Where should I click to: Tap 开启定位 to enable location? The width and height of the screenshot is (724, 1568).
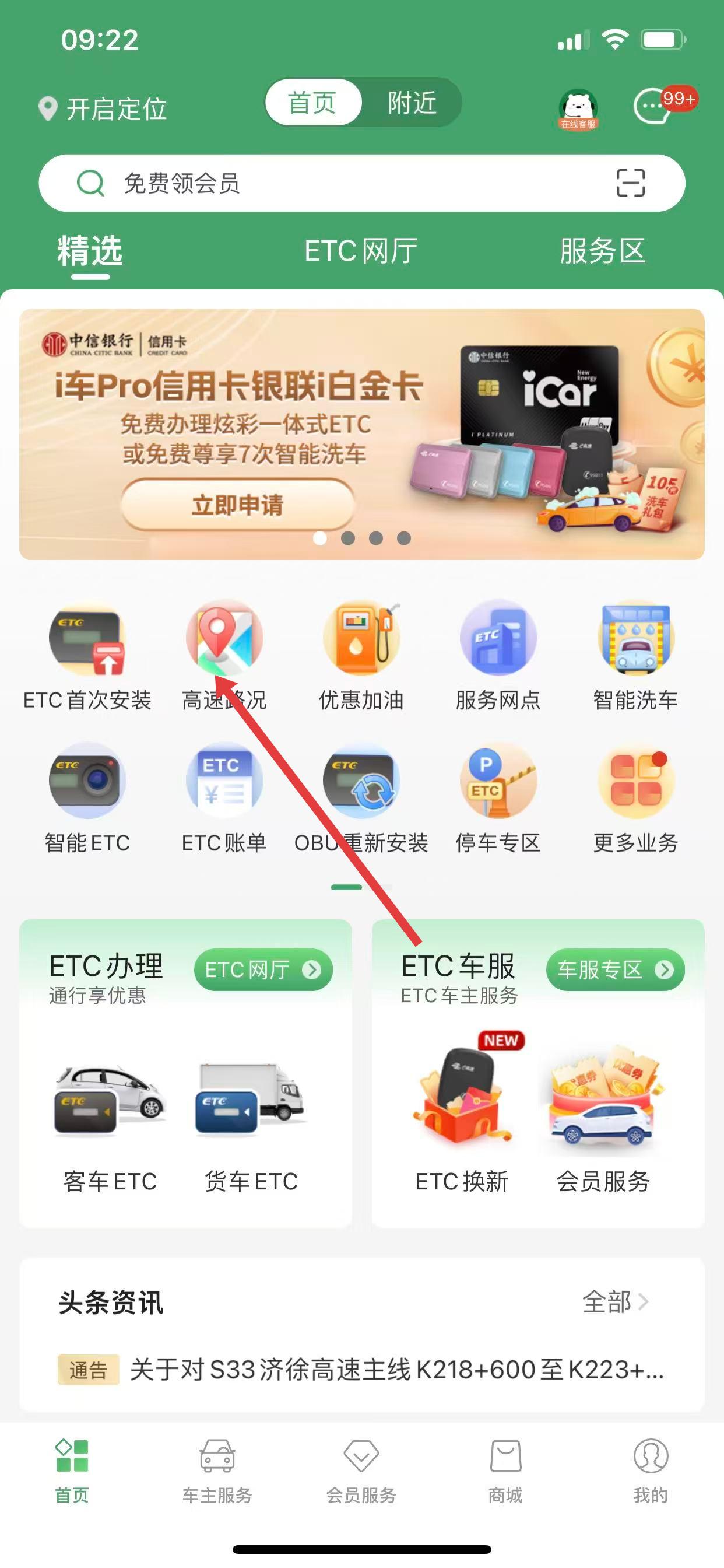pyautogui.click(x=103, y=110)
